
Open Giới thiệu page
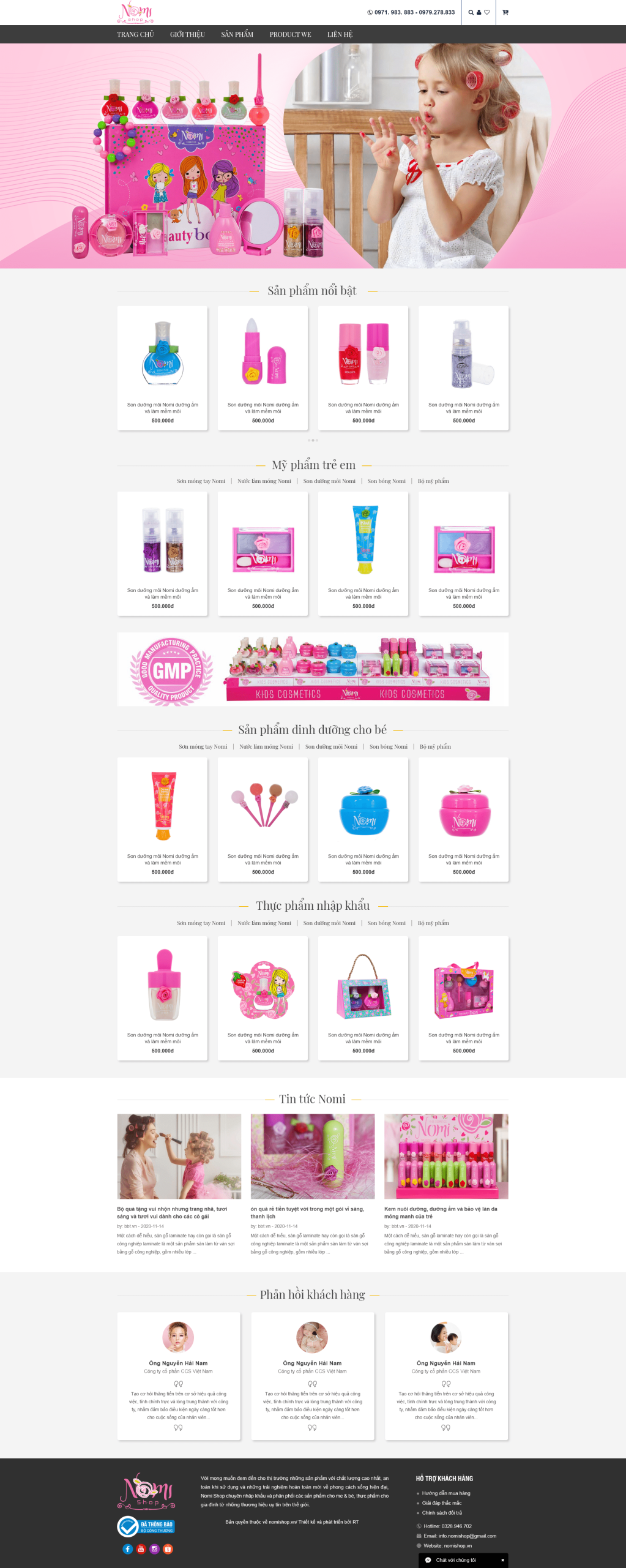[x=187, y=34]
